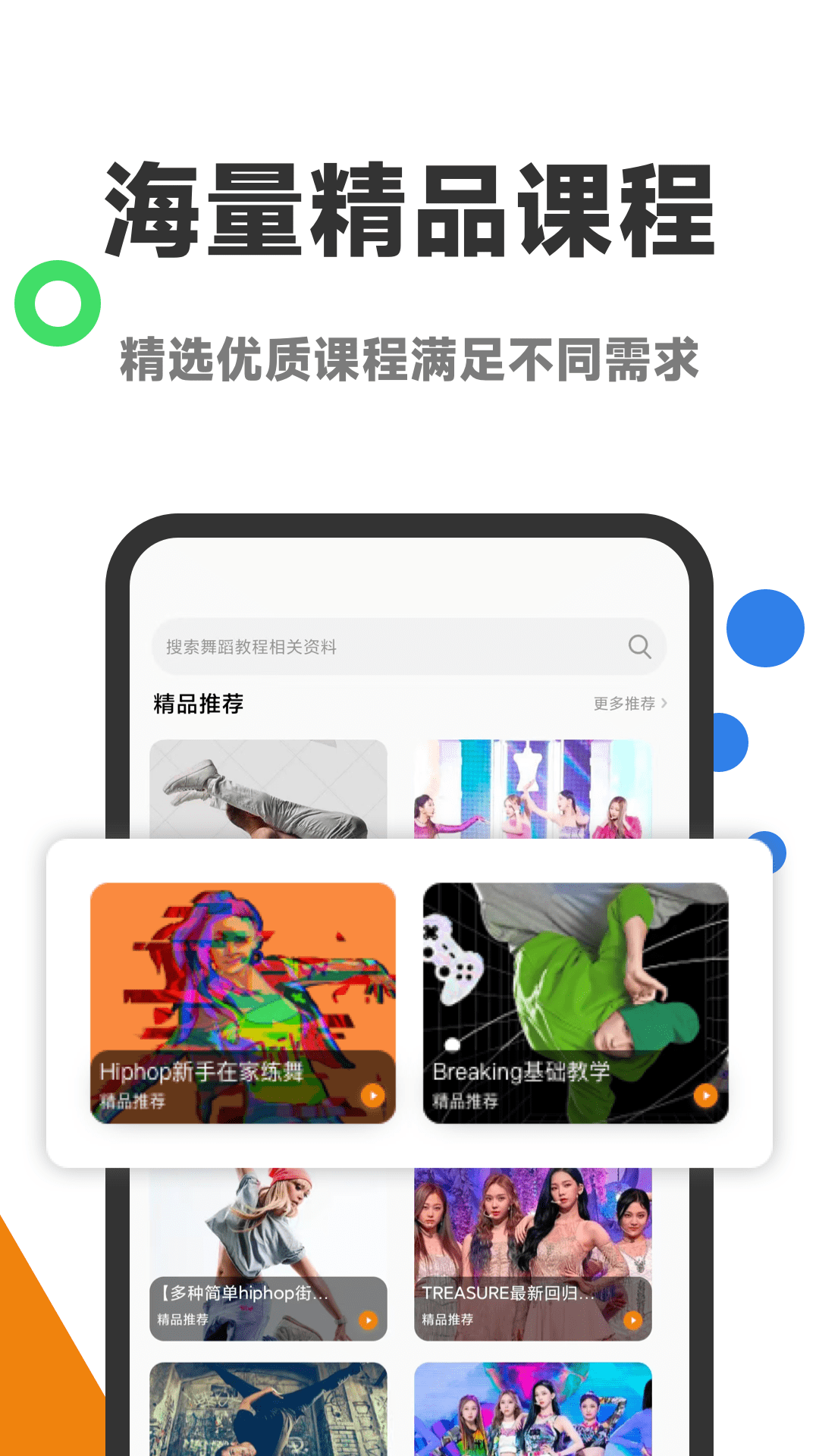
Task: Expand 更多推荐 with its chevron arrow
Action: pyautogui.click(x=664, y=704)
